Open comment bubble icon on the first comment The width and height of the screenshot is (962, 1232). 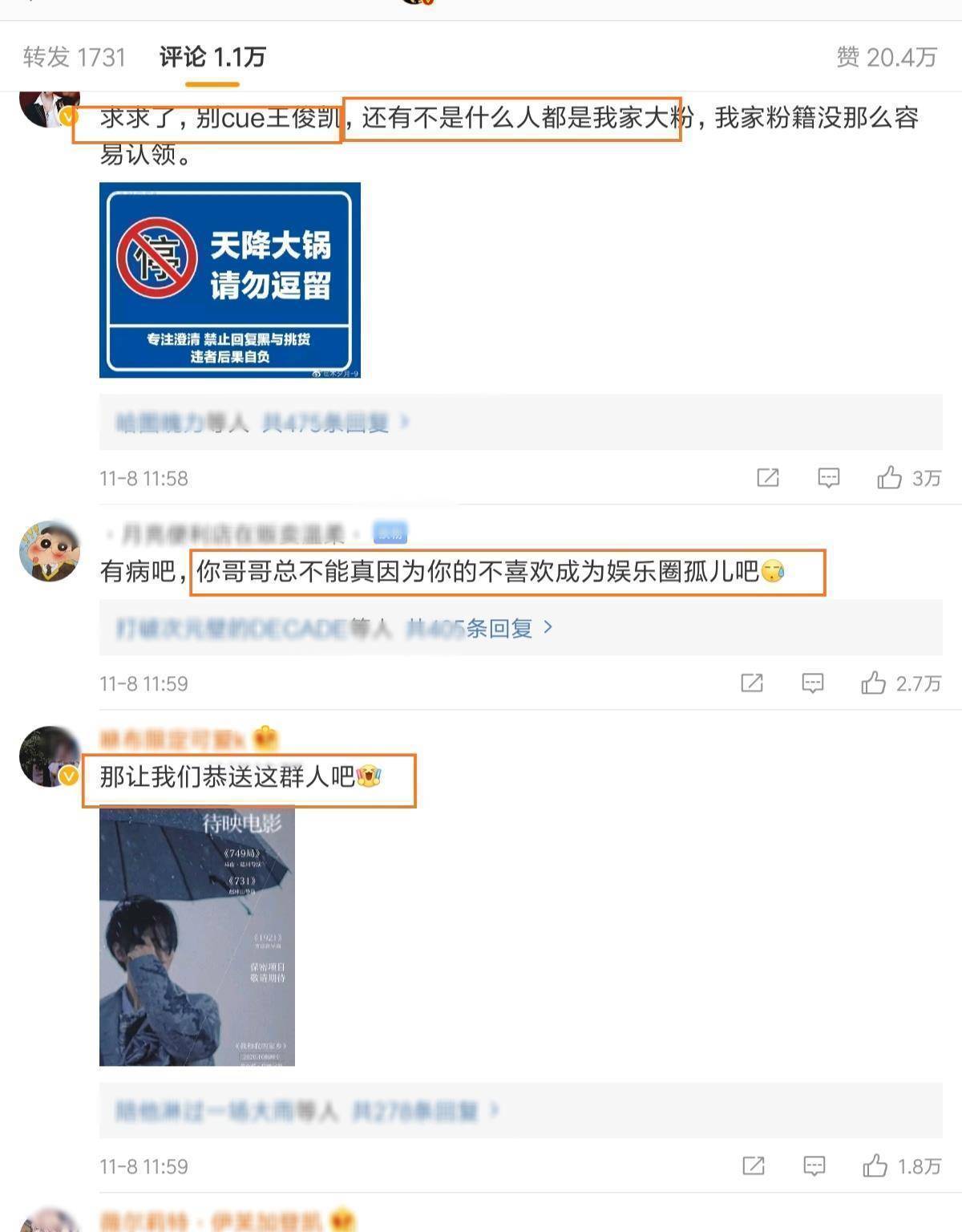pyautogui.click(x=828, y=476)
